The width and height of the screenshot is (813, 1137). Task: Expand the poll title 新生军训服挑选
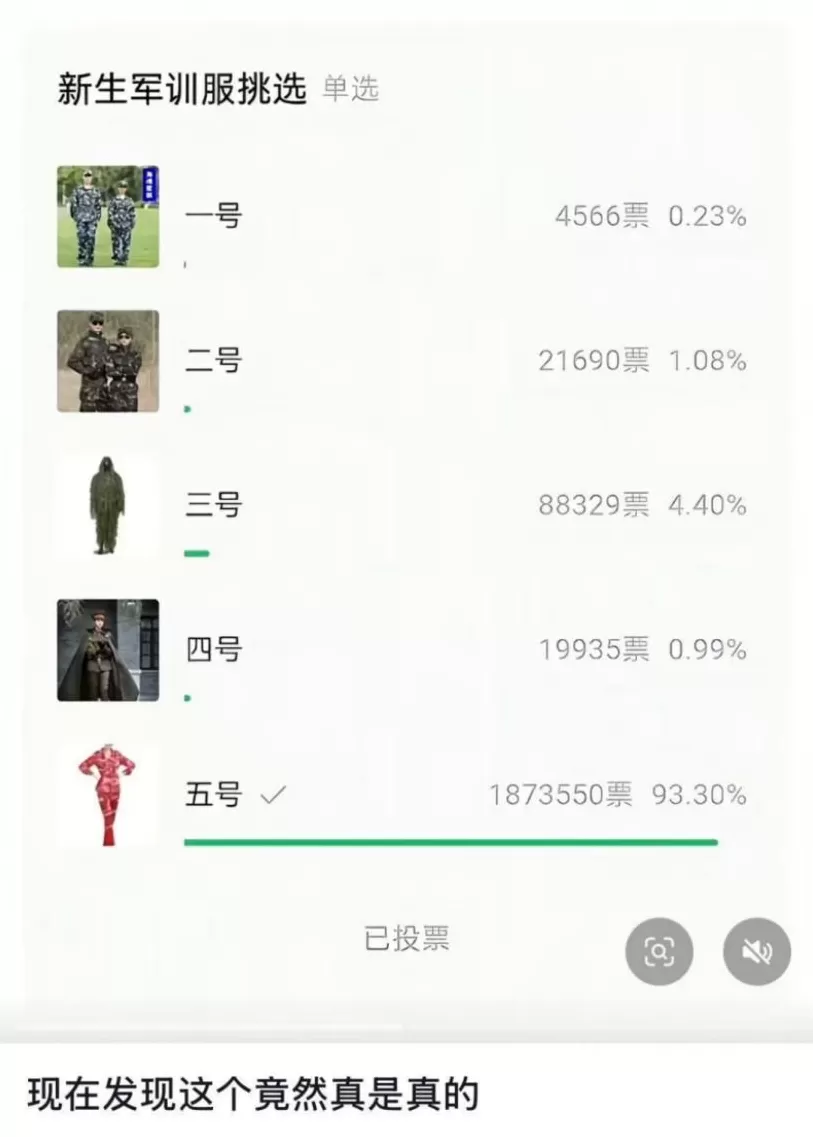point(180,87)
